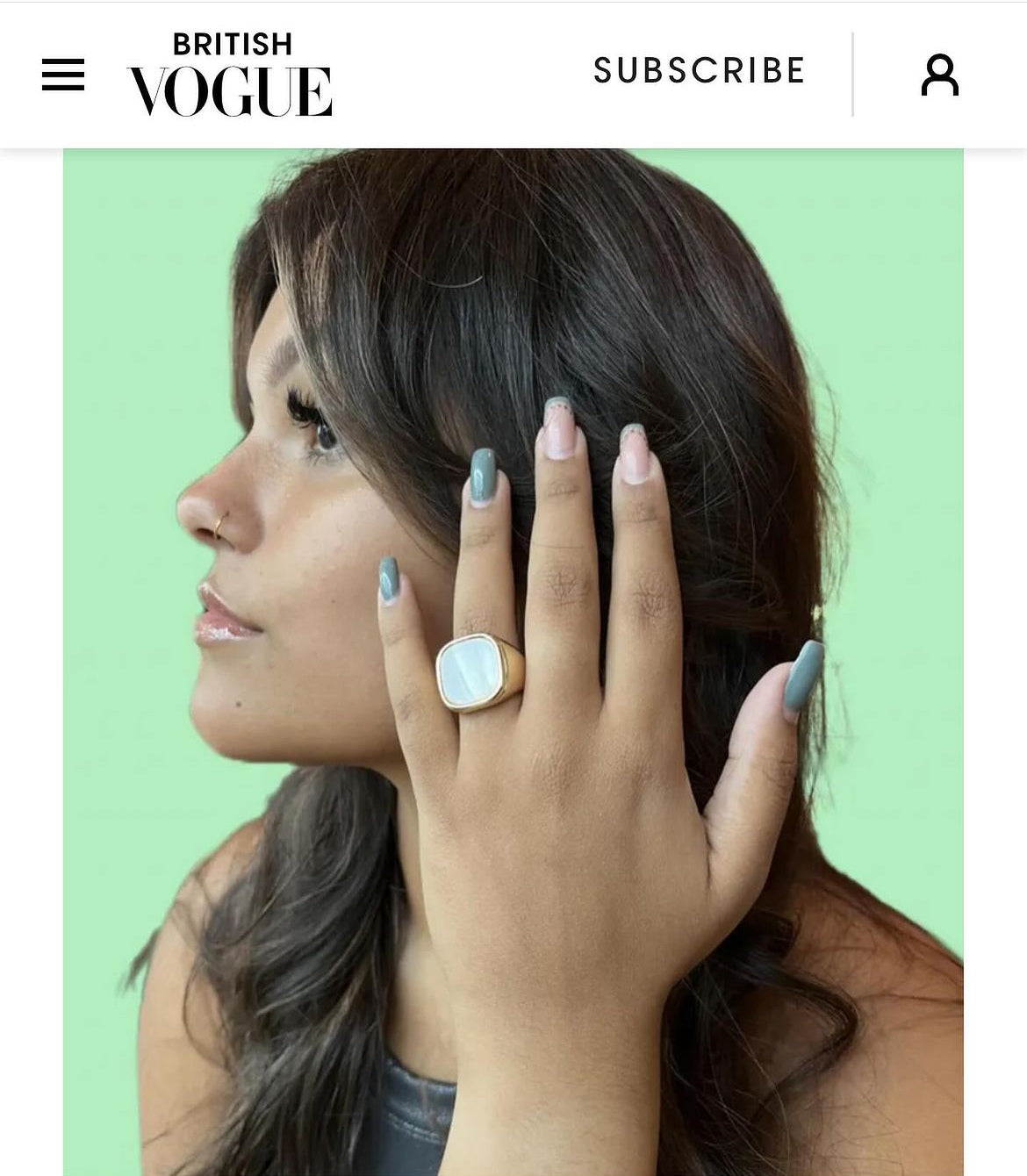Go to British Vogue homepage
This screenshot has width=1027, height=1176.
(230, 75)
